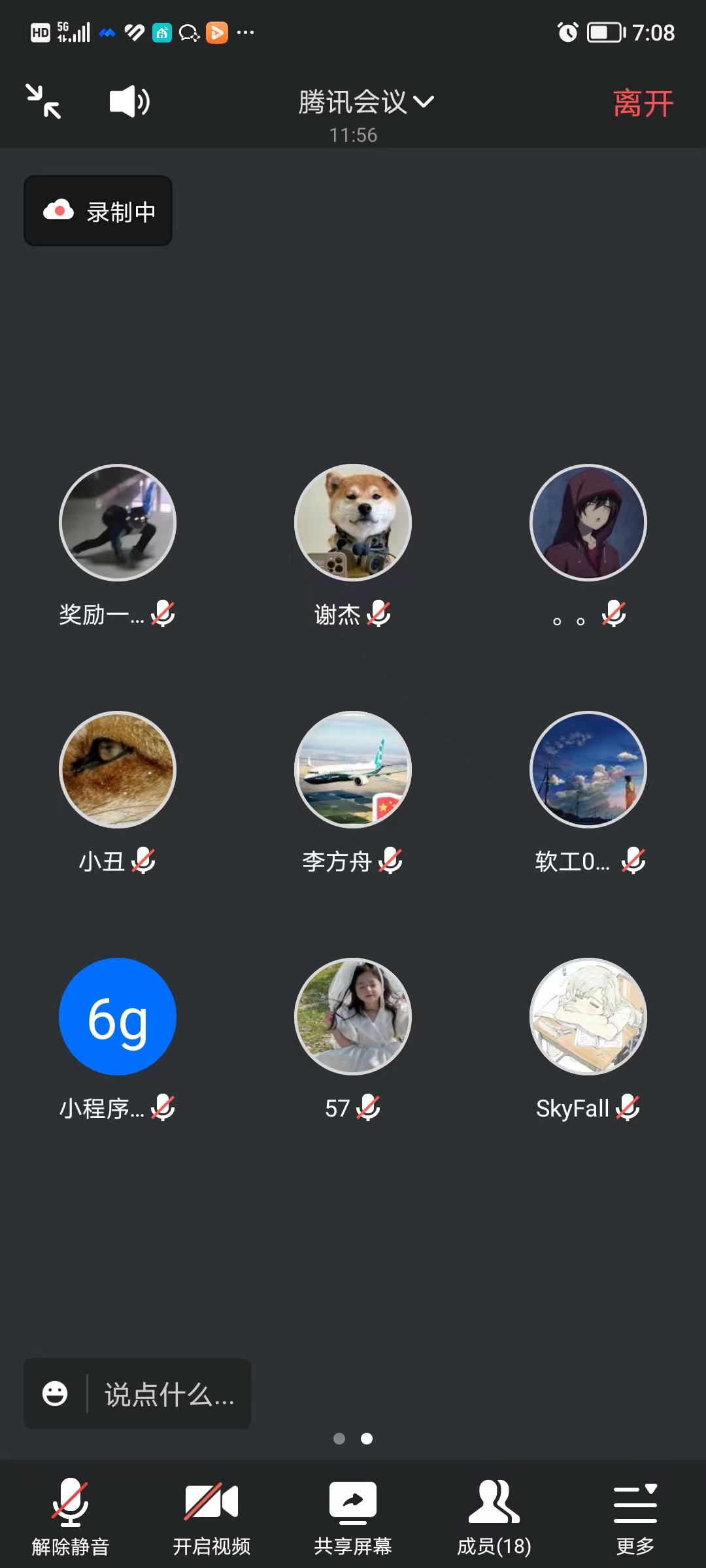
Task: Tap the 说点什么 chat input
Action: (x=169, y=1395)
